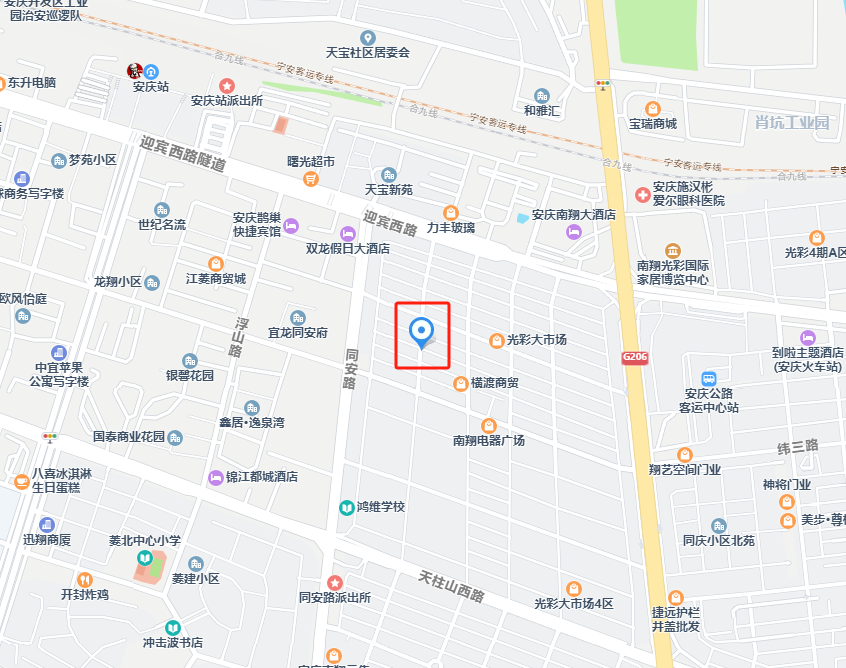Select the 安庆南翔大酒店 hotel marker
The width and height of the screenshot is (846, 668).
point(573,232)
